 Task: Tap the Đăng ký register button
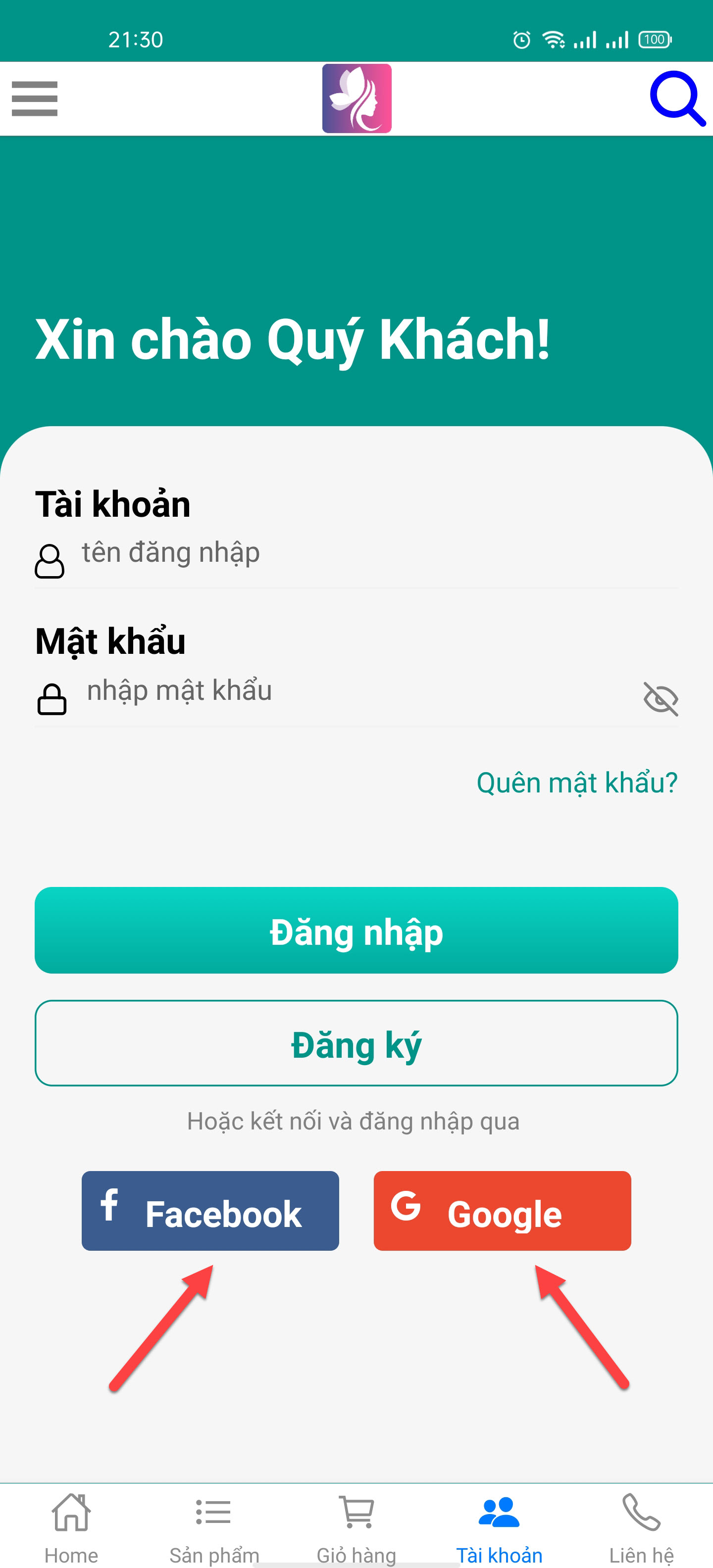356,1043
